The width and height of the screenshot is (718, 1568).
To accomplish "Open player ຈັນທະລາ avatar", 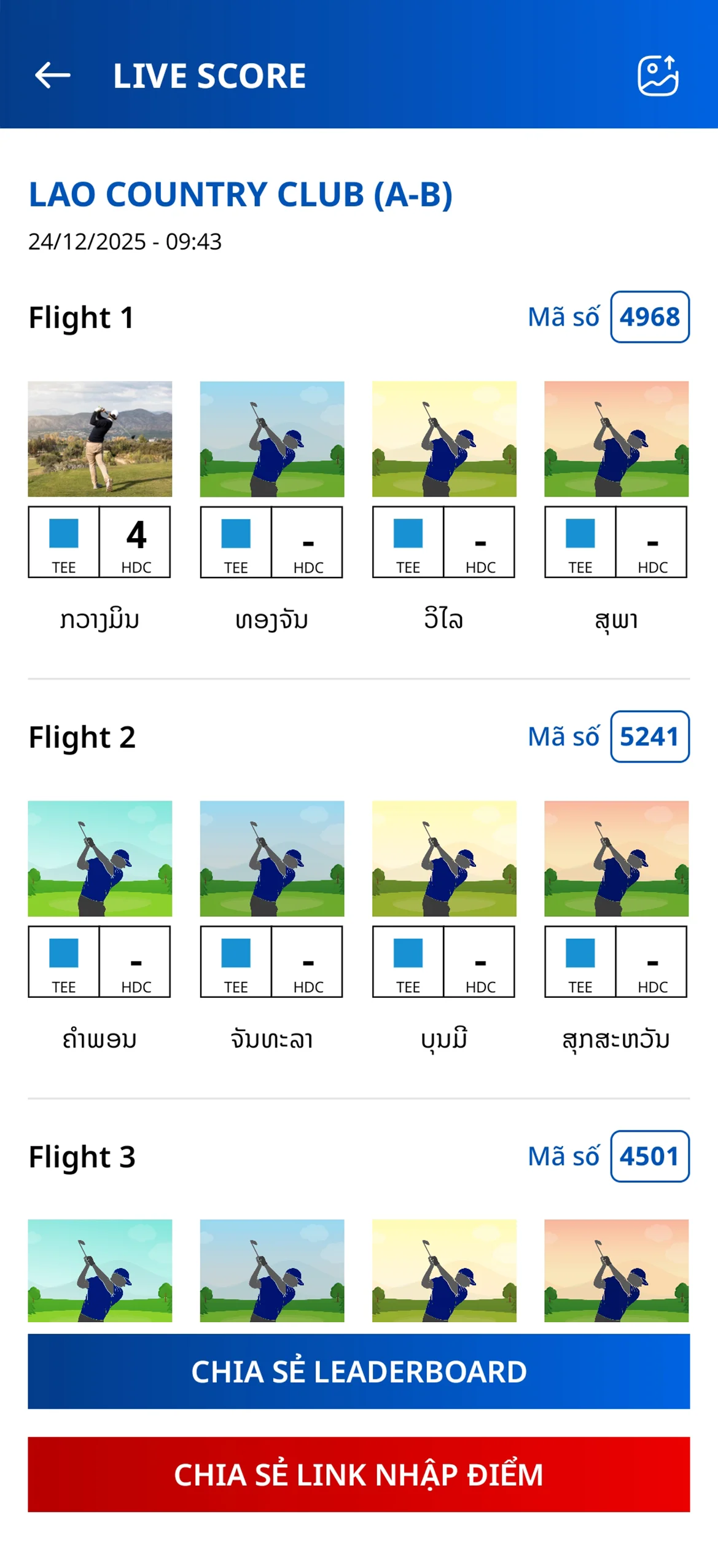I will coord(272,858).
